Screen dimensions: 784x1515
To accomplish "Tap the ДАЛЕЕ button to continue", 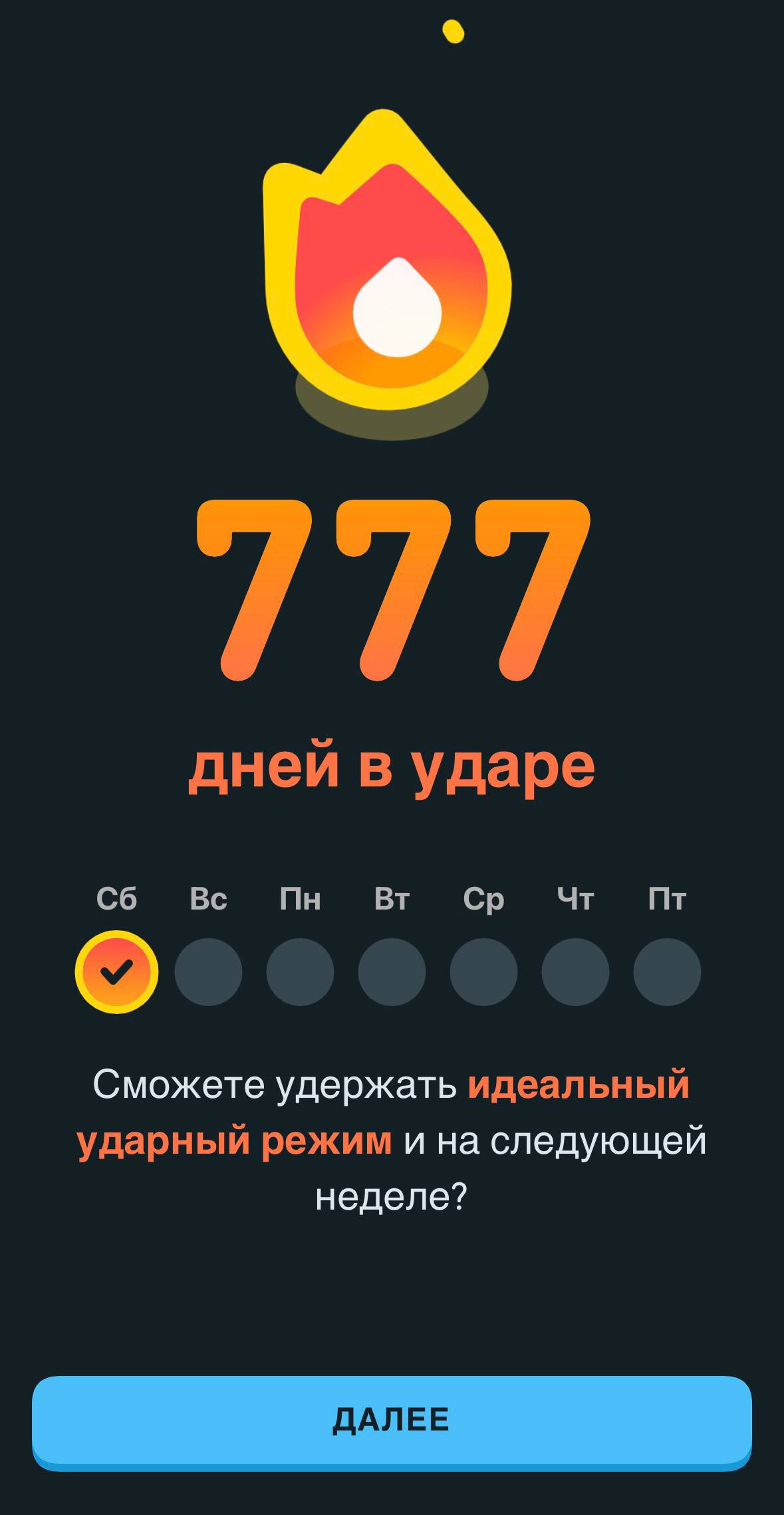I will coord(392,1420).
